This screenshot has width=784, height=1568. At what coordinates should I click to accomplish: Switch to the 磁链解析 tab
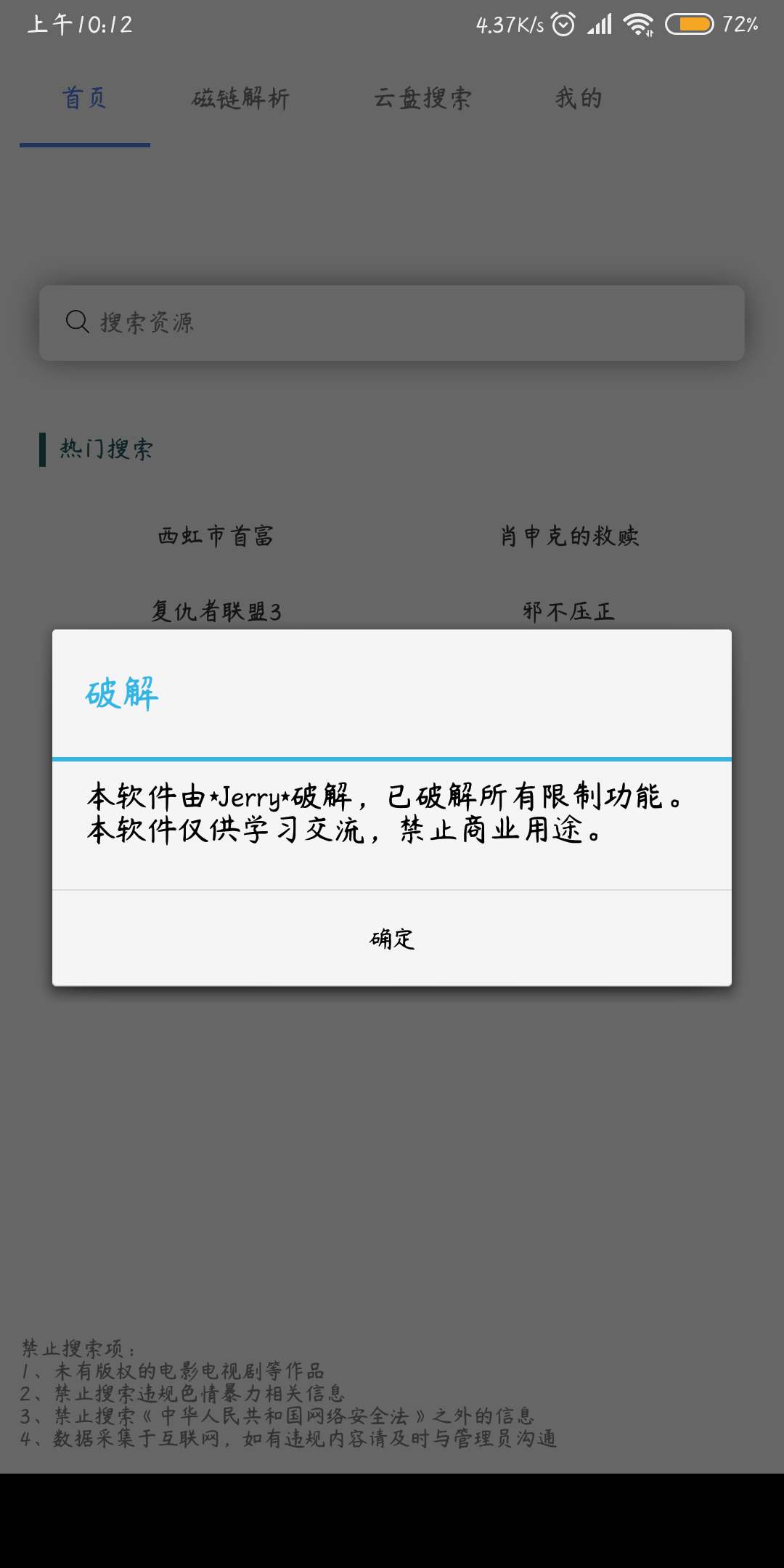tap(241, 98)
